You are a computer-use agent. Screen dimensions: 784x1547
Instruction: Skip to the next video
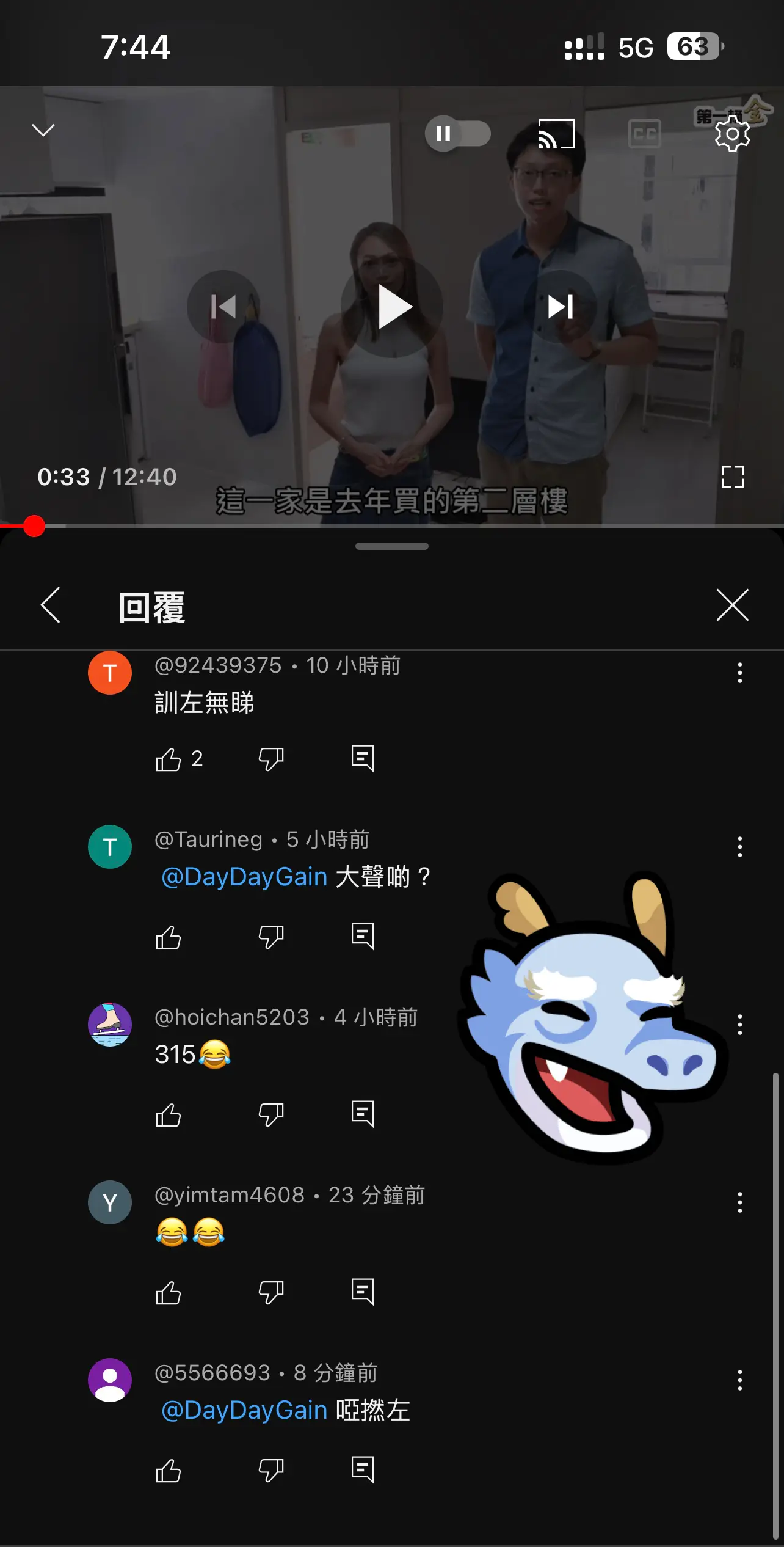point(561,307)
